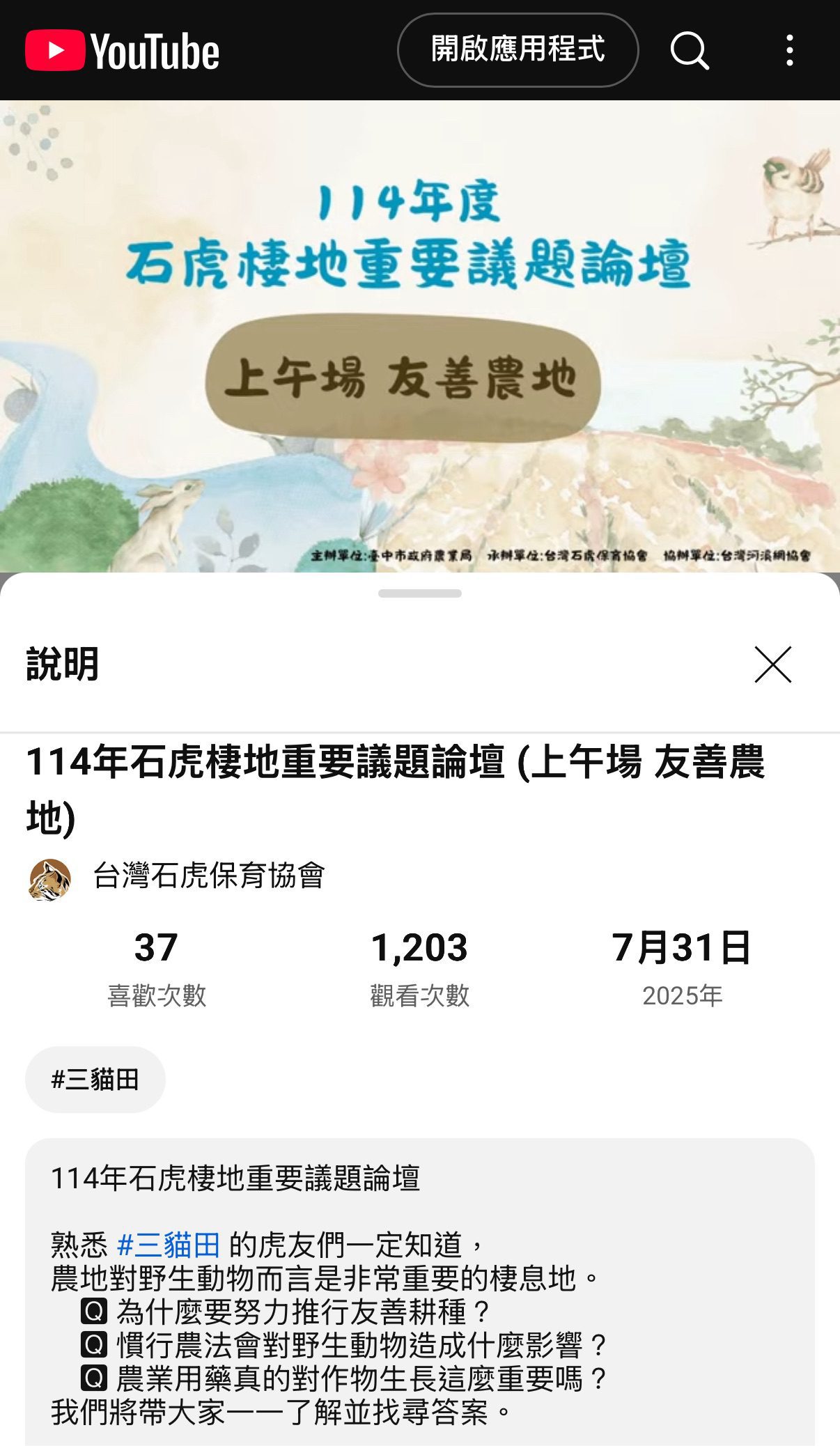Image resolution: width=840 pixels, height=1446 pixels.
Task: Tap the video player showing 石虎棲地重要議題論壇
Action: point(420,336)
